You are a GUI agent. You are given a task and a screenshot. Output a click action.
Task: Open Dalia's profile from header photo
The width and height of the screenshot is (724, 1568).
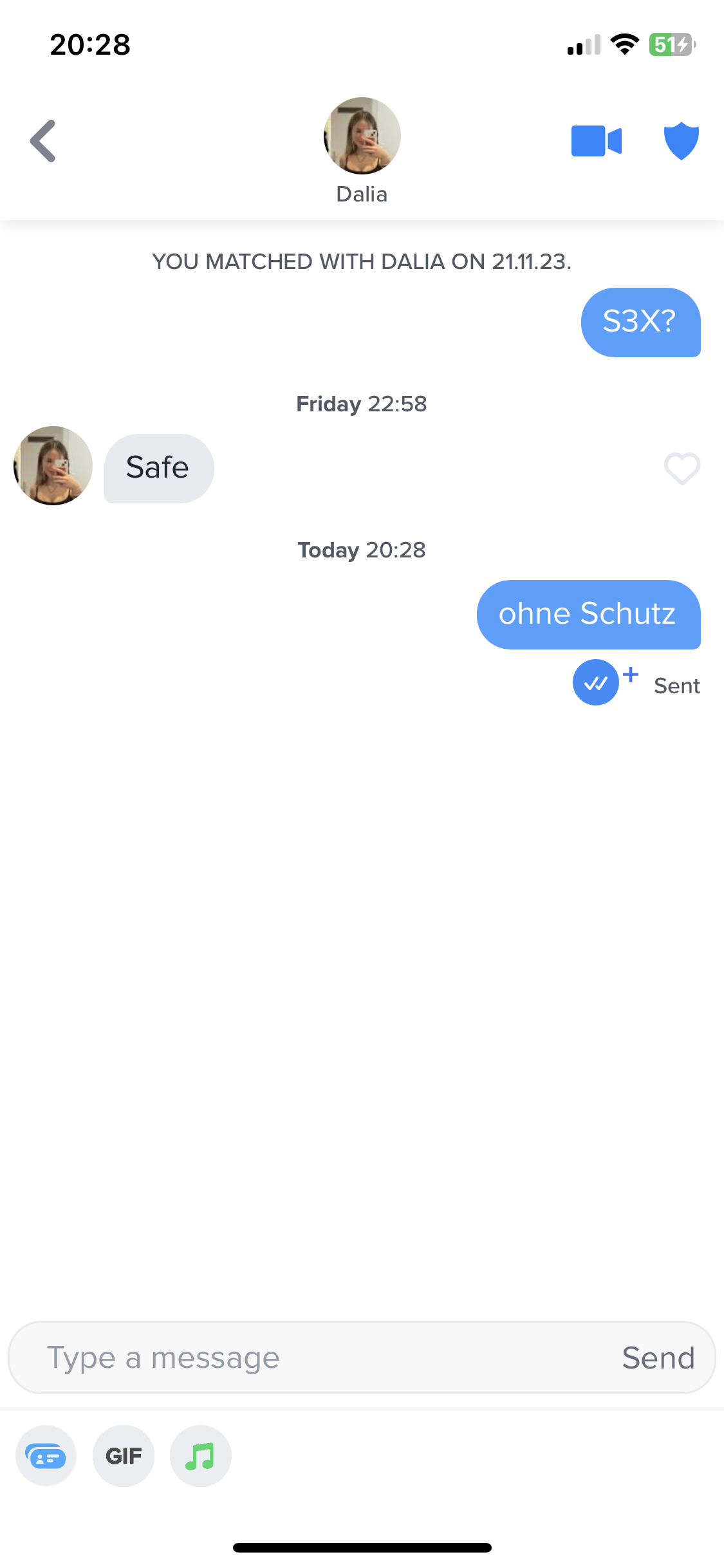click(362, 136)
